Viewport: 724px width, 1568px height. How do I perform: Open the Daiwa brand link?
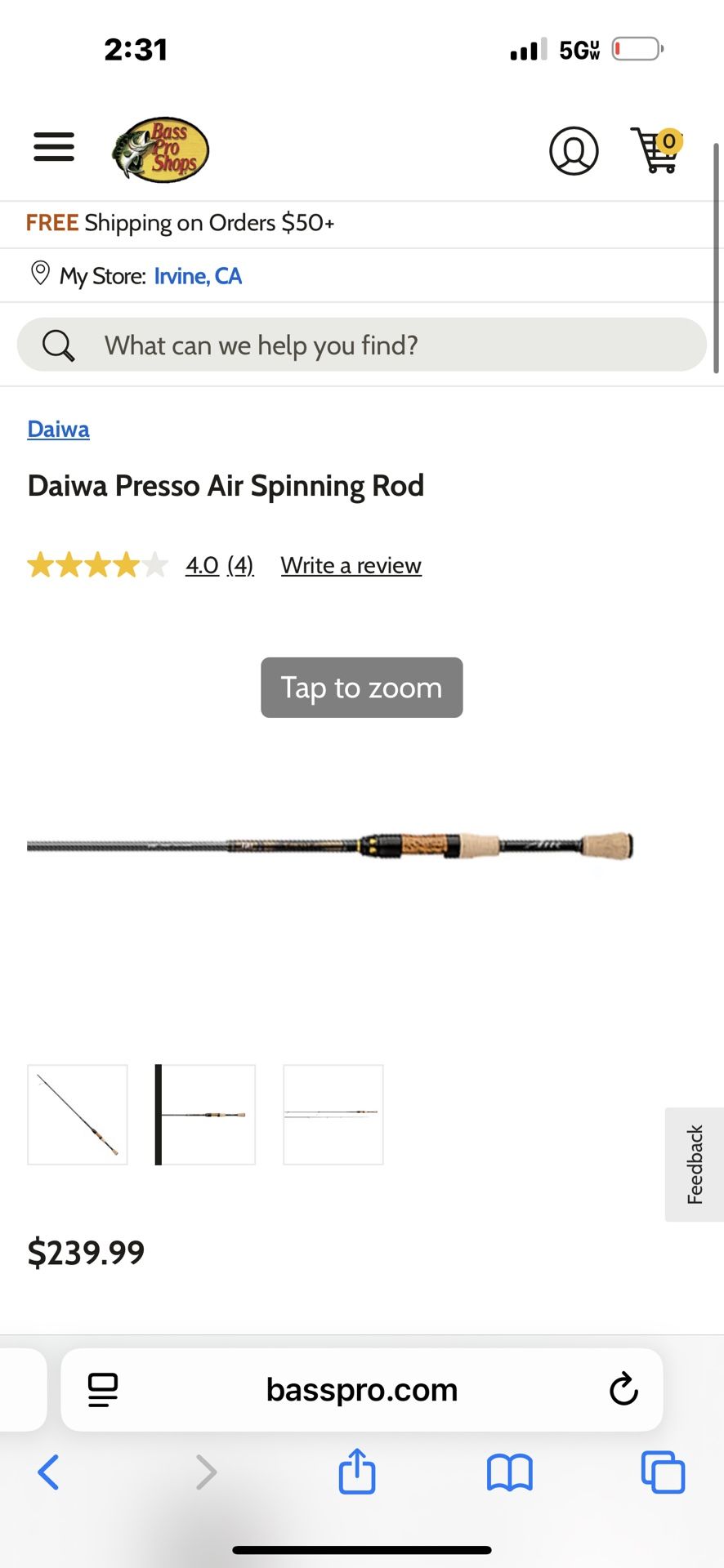[x=58, y=429]
